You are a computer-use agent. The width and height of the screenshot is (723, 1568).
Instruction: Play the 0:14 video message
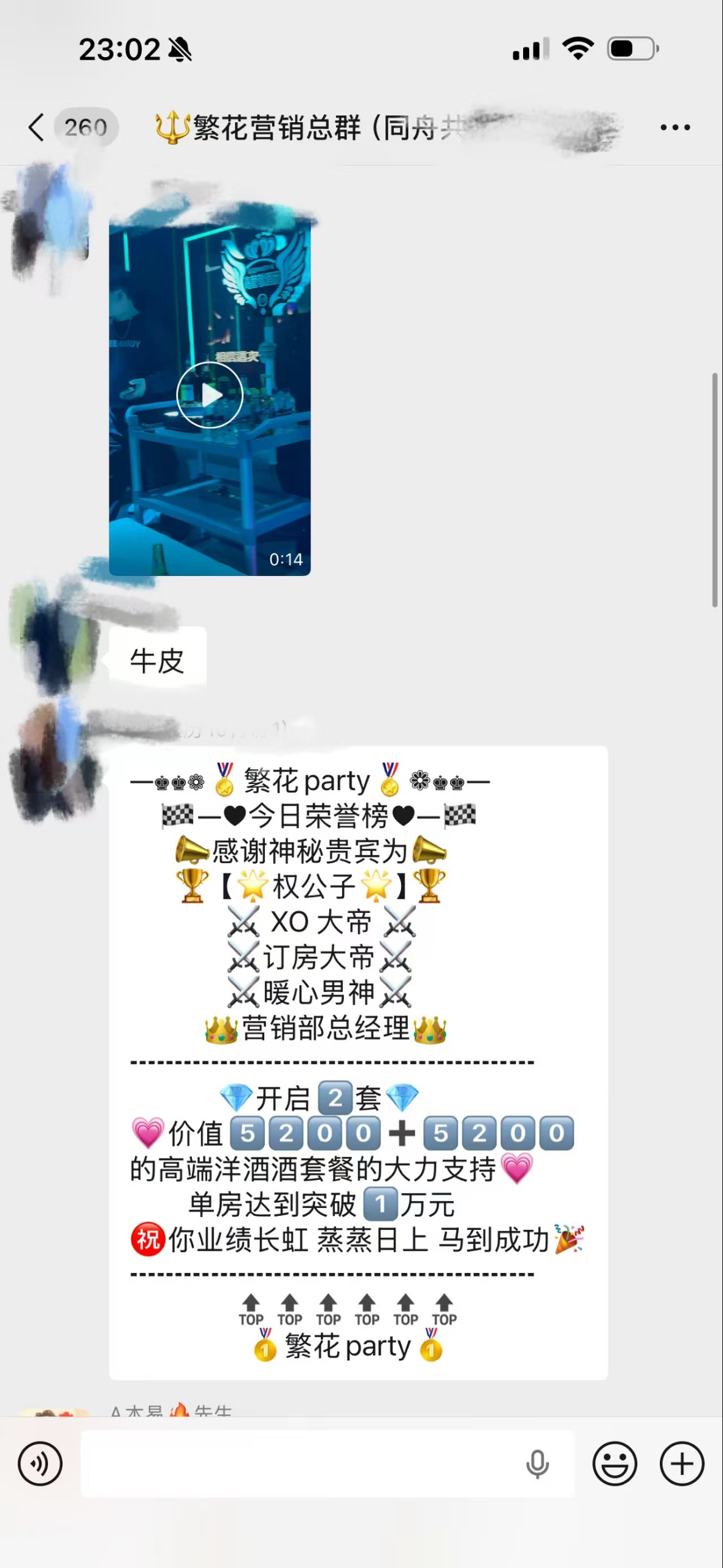point(210,395)
